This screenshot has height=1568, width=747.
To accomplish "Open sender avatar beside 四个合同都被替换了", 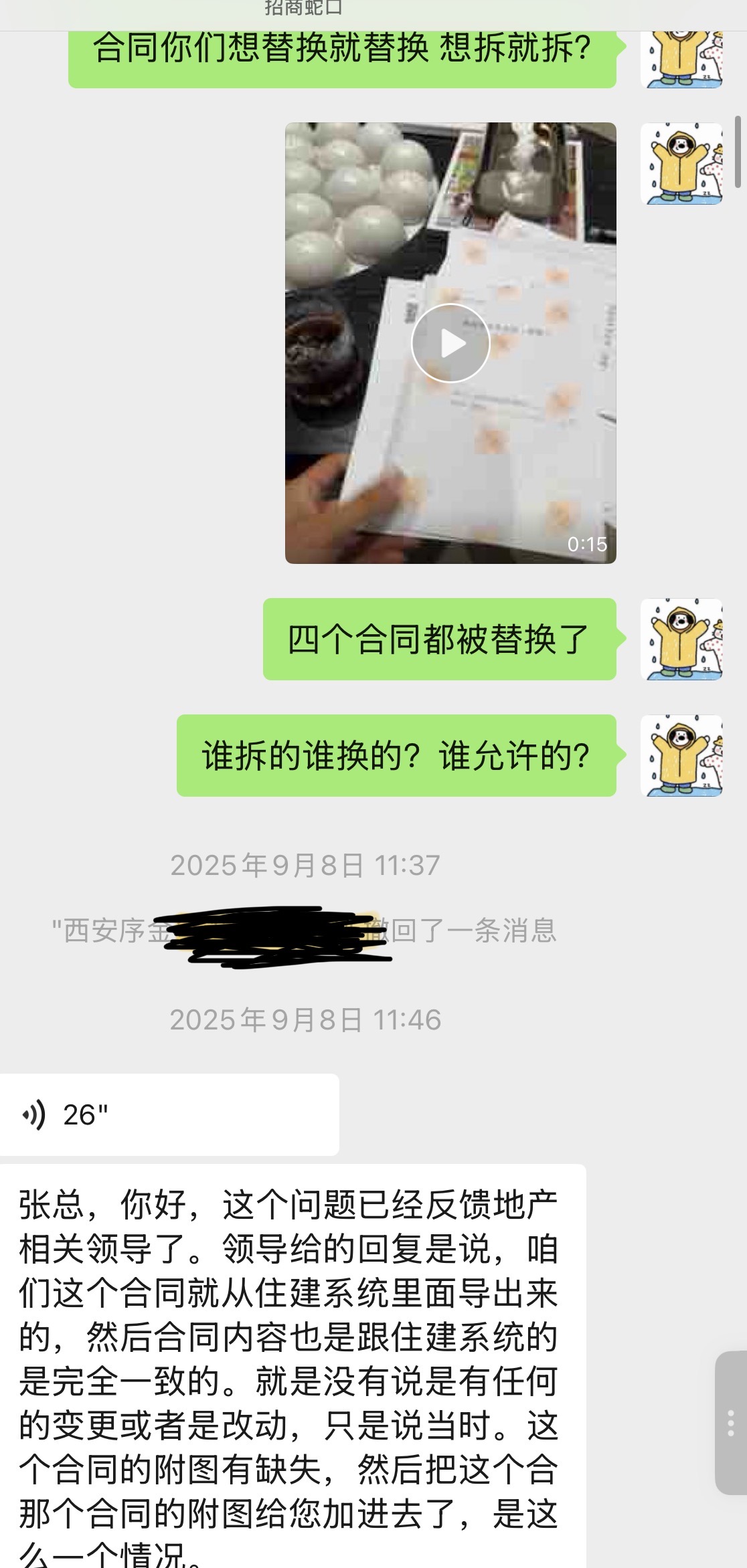I will [681, 639].
